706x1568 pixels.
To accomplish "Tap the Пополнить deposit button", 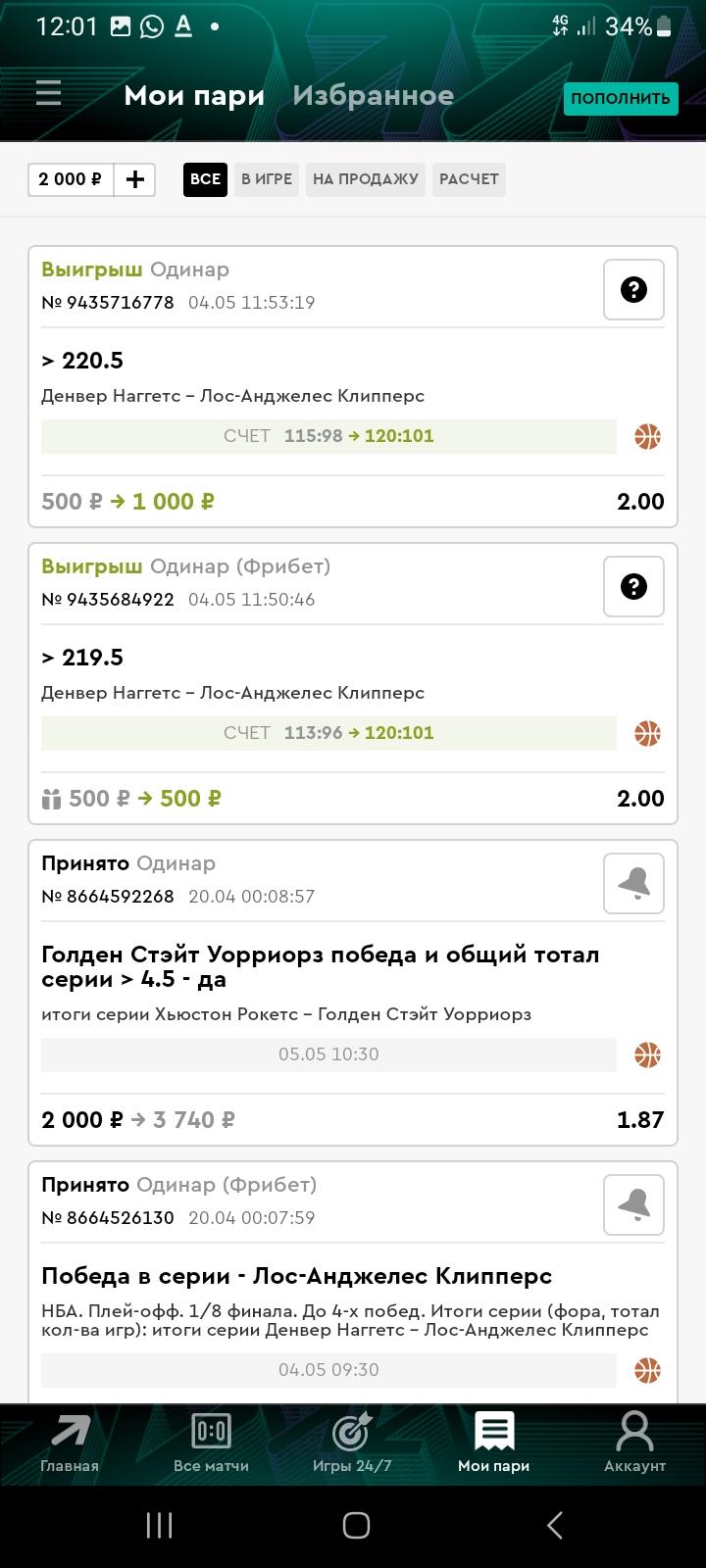I will pos(621,98).
